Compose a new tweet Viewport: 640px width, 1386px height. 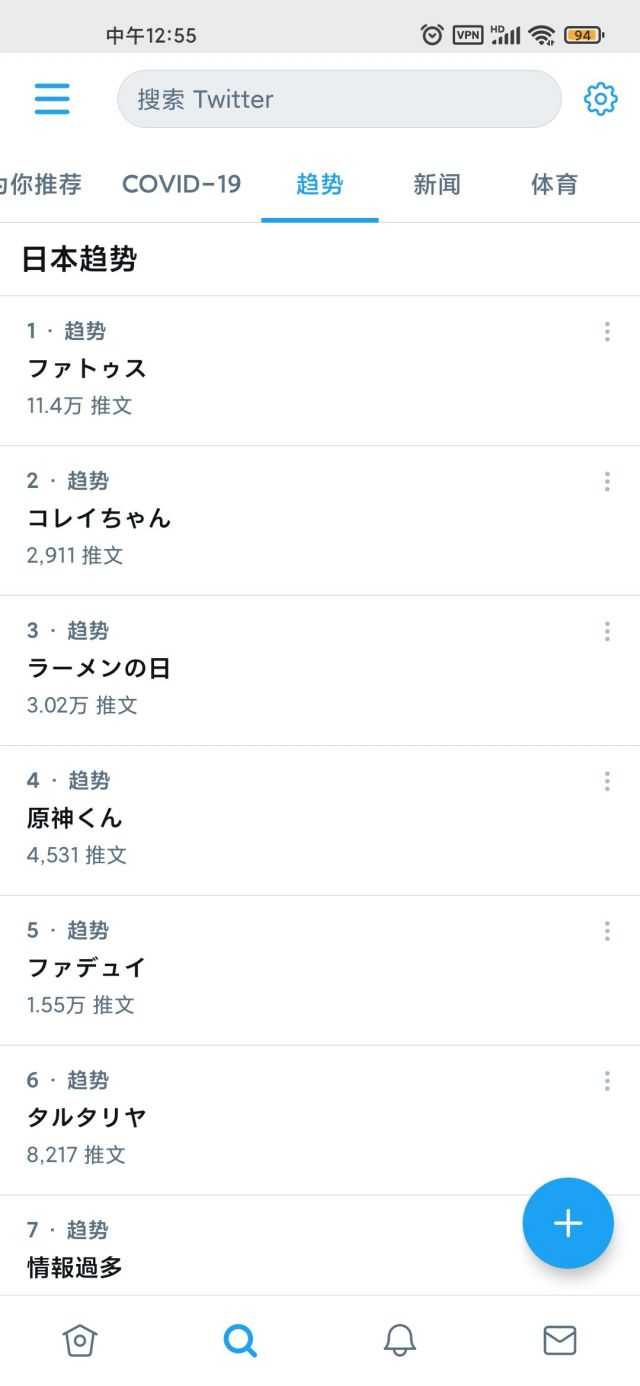point(568,1223)
